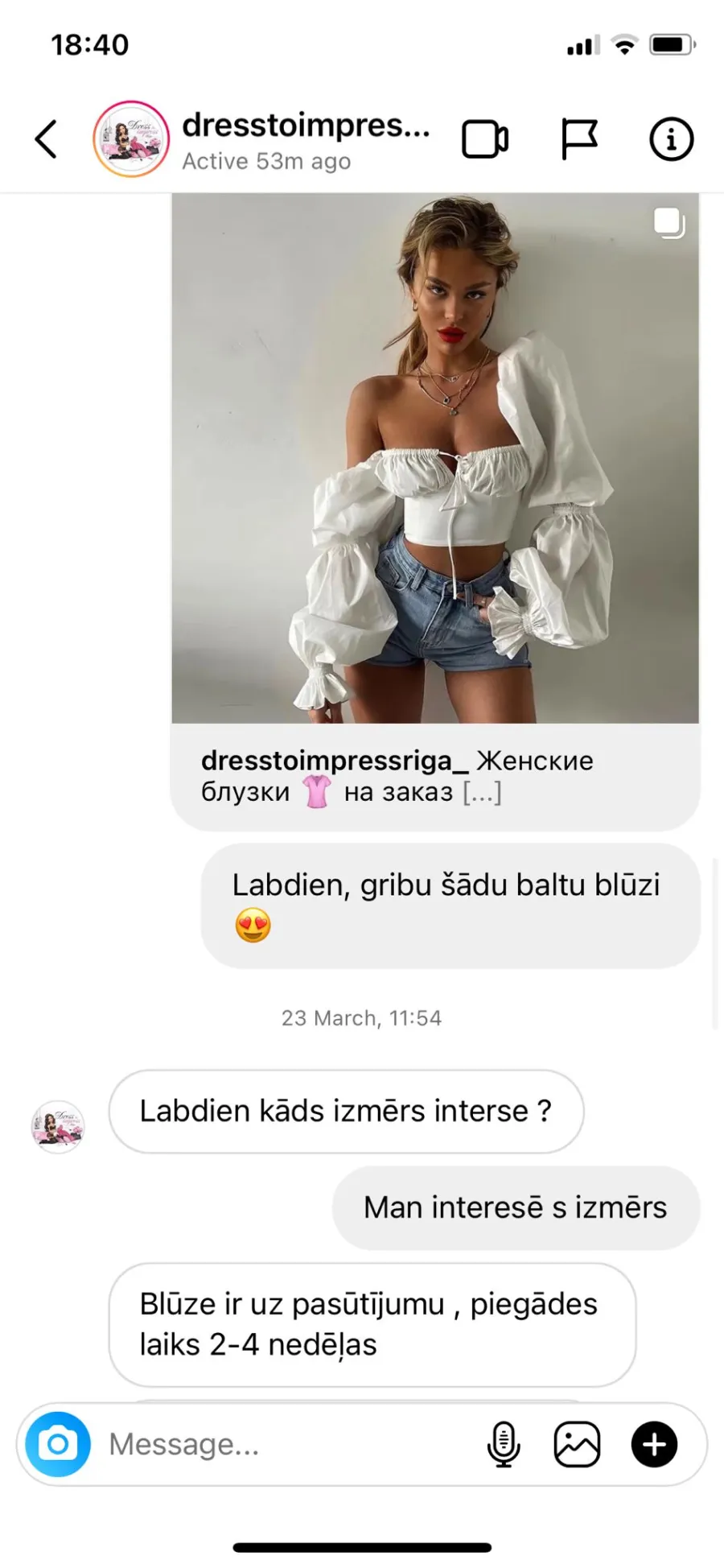Flag this conversation
The image size is (724, 1568).
(x=579, y=139)
